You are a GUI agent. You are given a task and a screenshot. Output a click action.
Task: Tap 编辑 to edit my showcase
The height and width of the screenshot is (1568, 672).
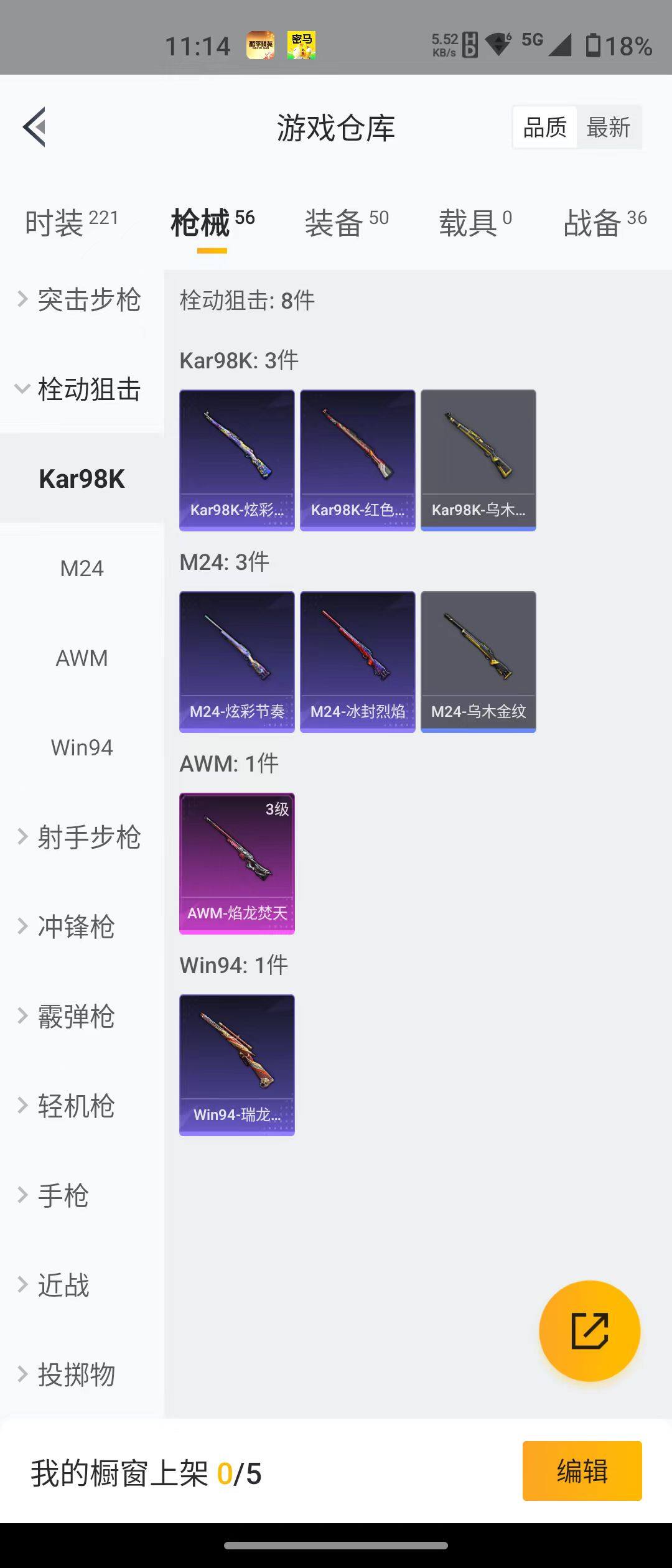[582, 1472]
